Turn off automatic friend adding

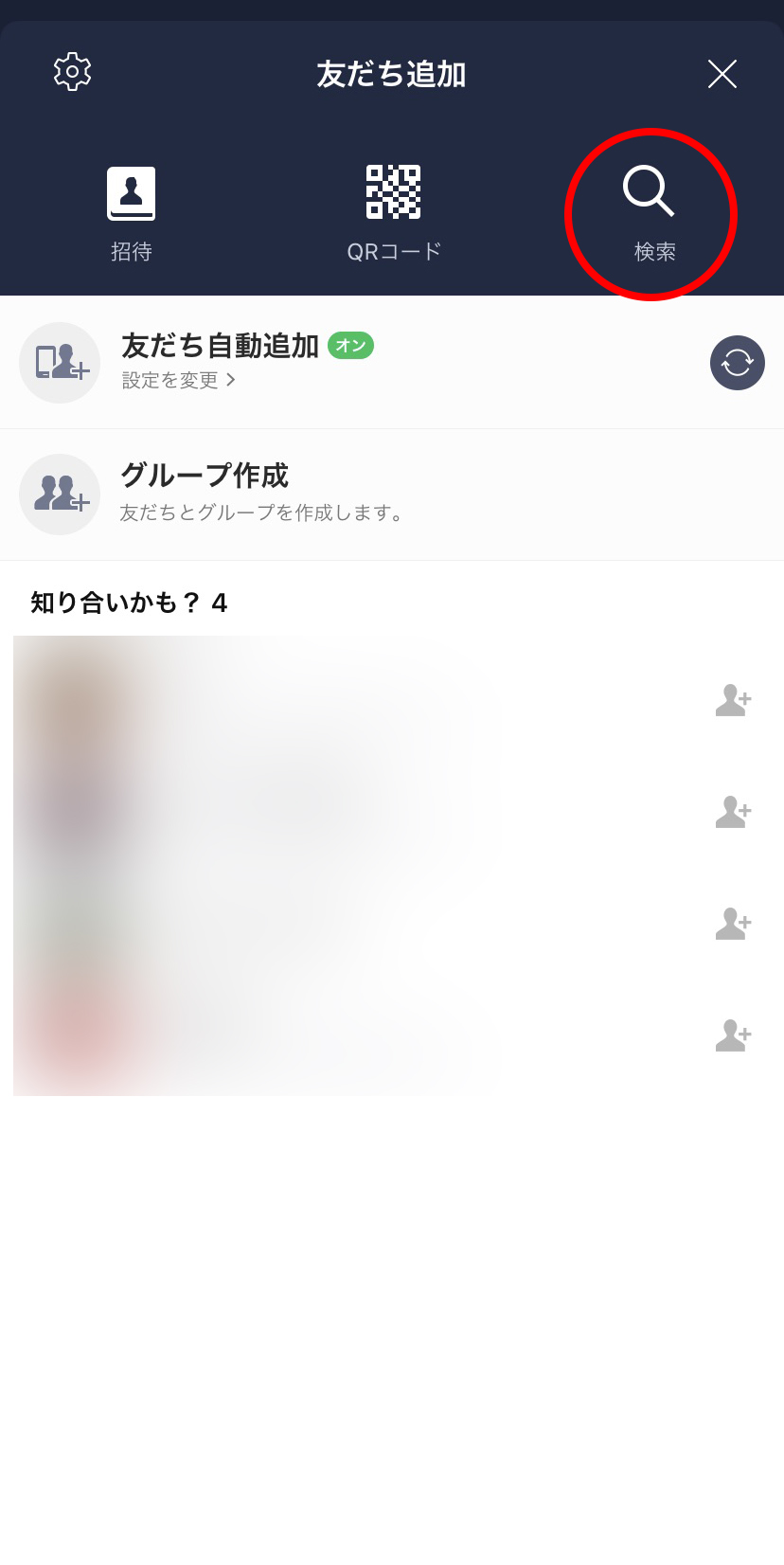[350, 346]
